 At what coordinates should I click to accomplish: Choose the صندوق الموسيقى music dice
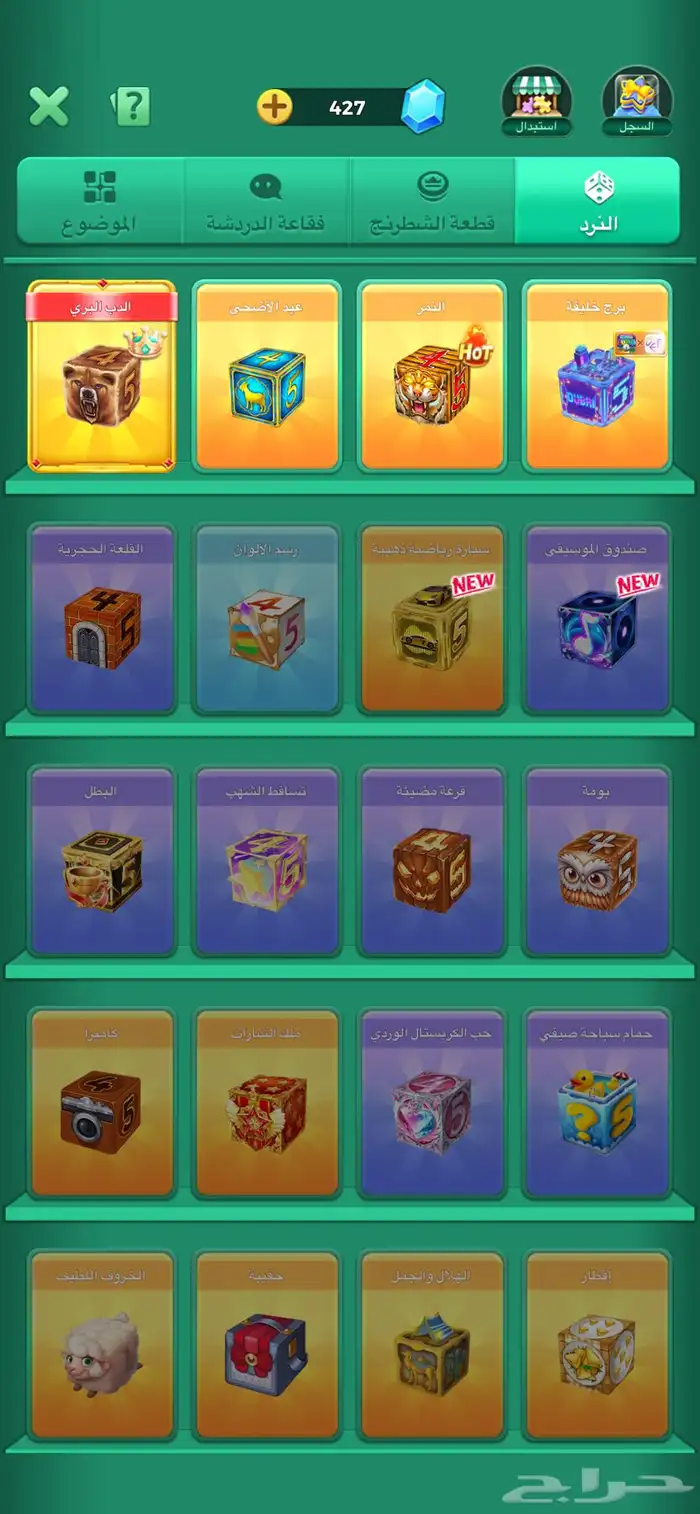tap(597, 620)
